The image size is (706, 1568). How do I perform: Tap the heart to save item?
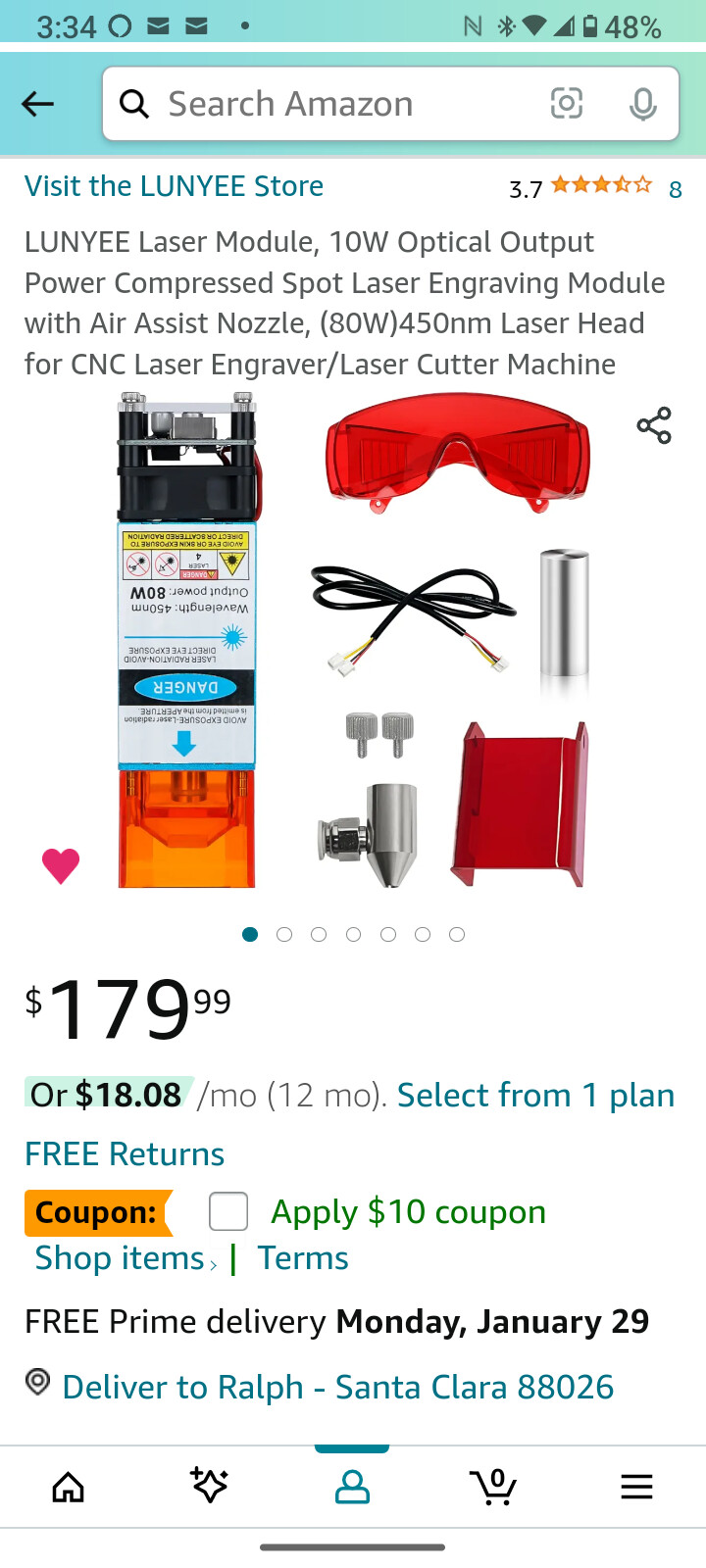61,865
